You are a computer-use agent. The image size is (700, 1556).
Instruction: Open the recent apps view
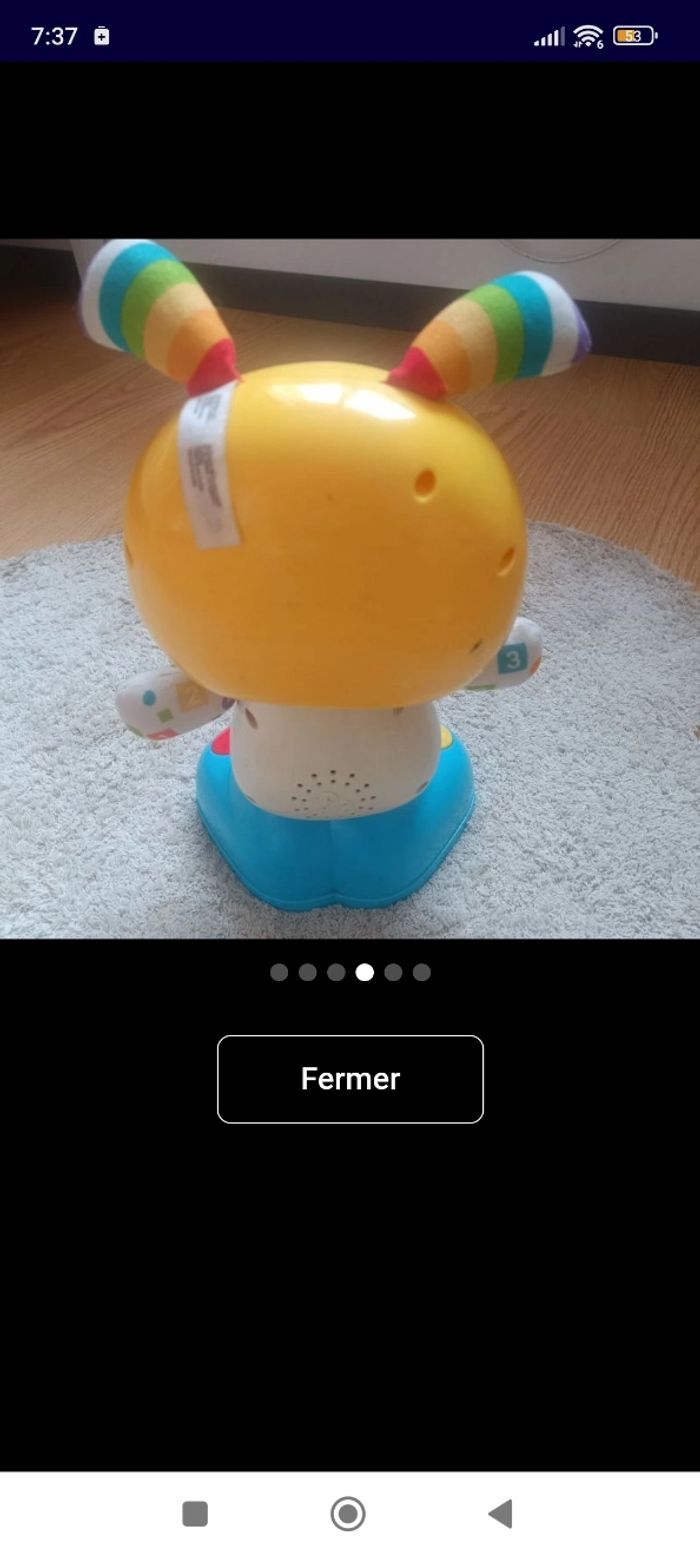click(x=195, y=1514)
